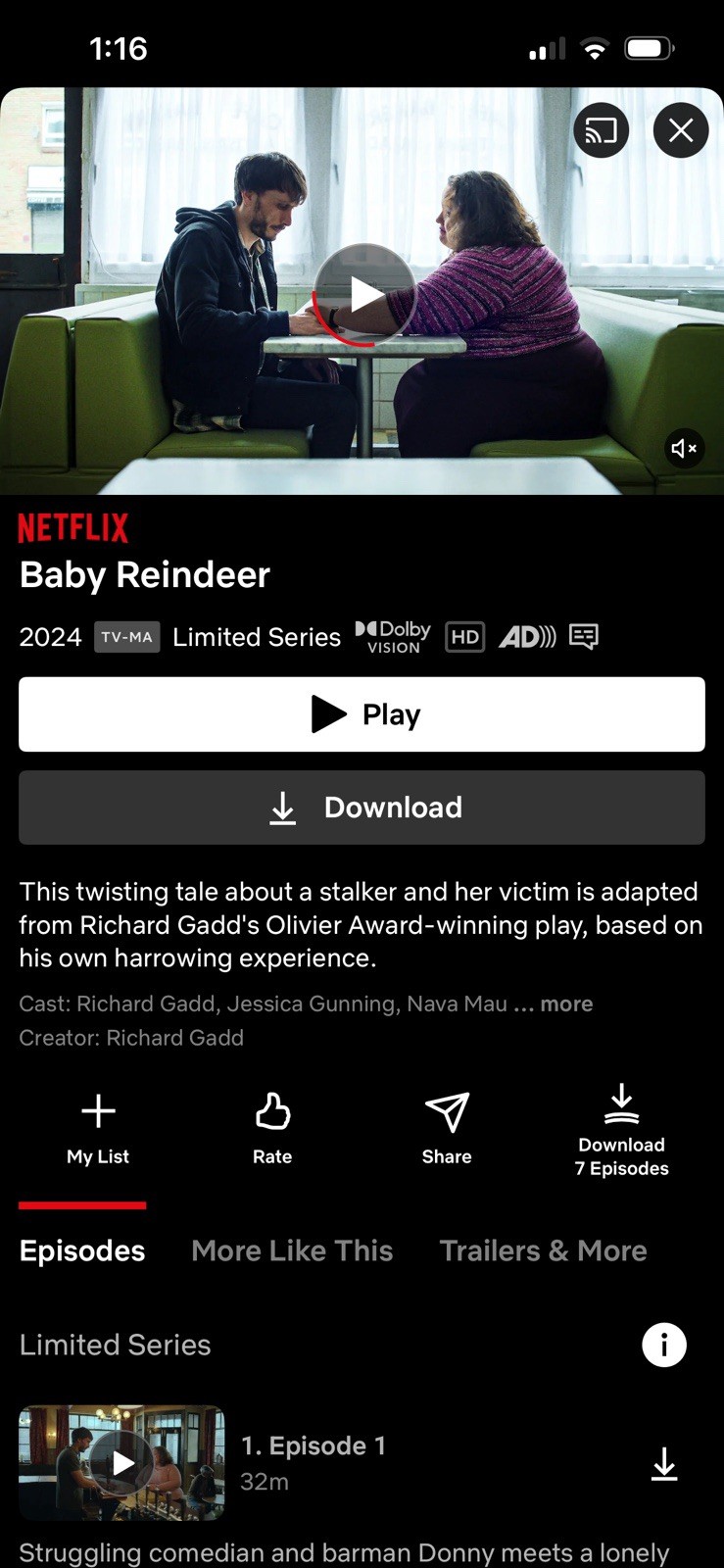Play Episode 1 from its thumbnail

tap(122, 1463)
